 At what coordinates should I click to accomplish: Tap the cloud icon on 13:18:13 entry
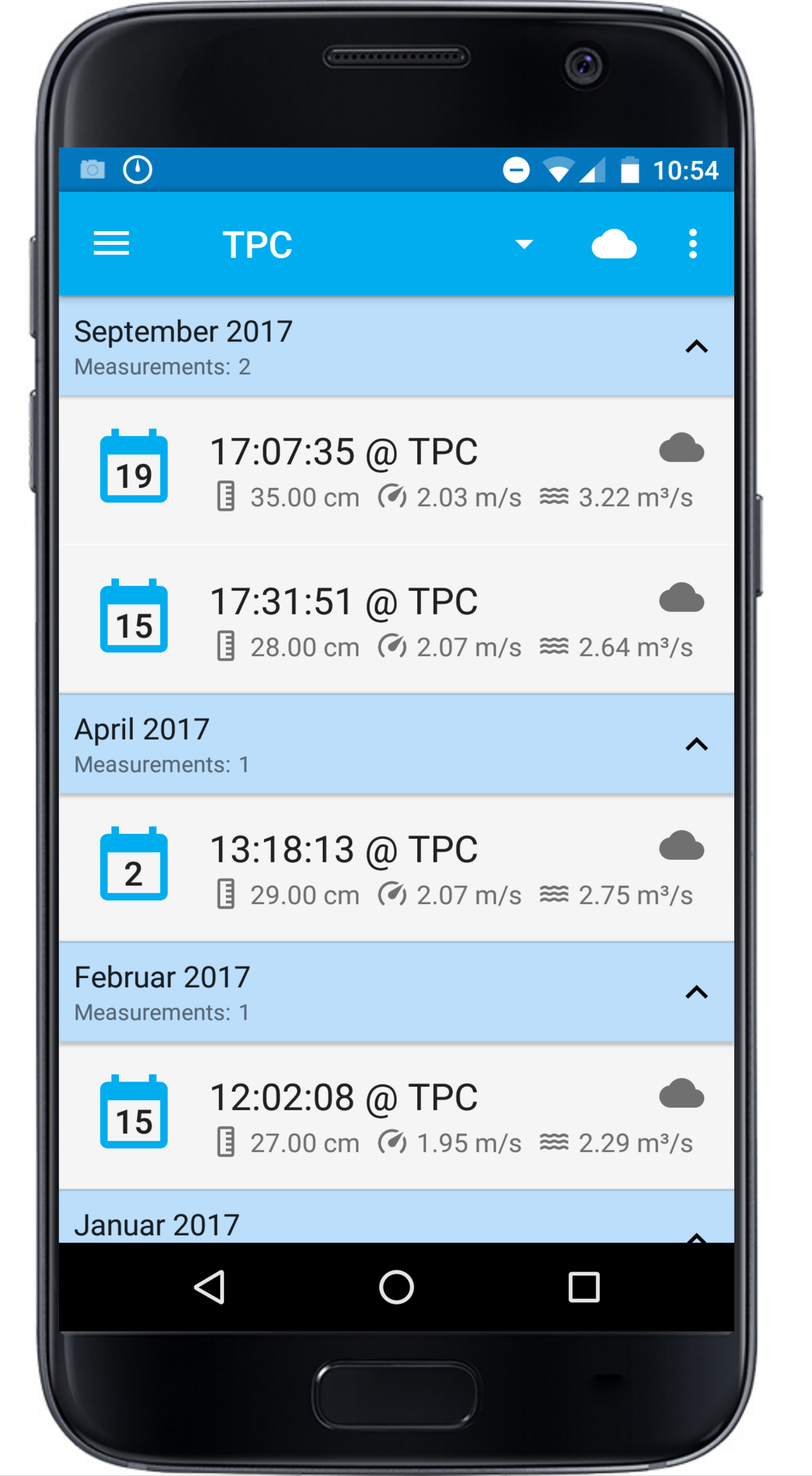[682, 846]
